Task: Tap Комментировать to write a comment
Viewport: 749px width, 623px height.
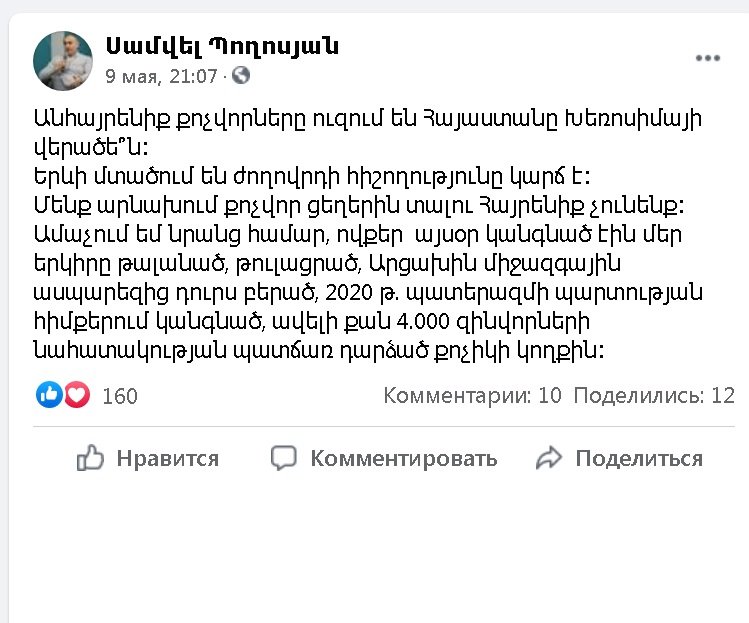Action: [385, 459]
